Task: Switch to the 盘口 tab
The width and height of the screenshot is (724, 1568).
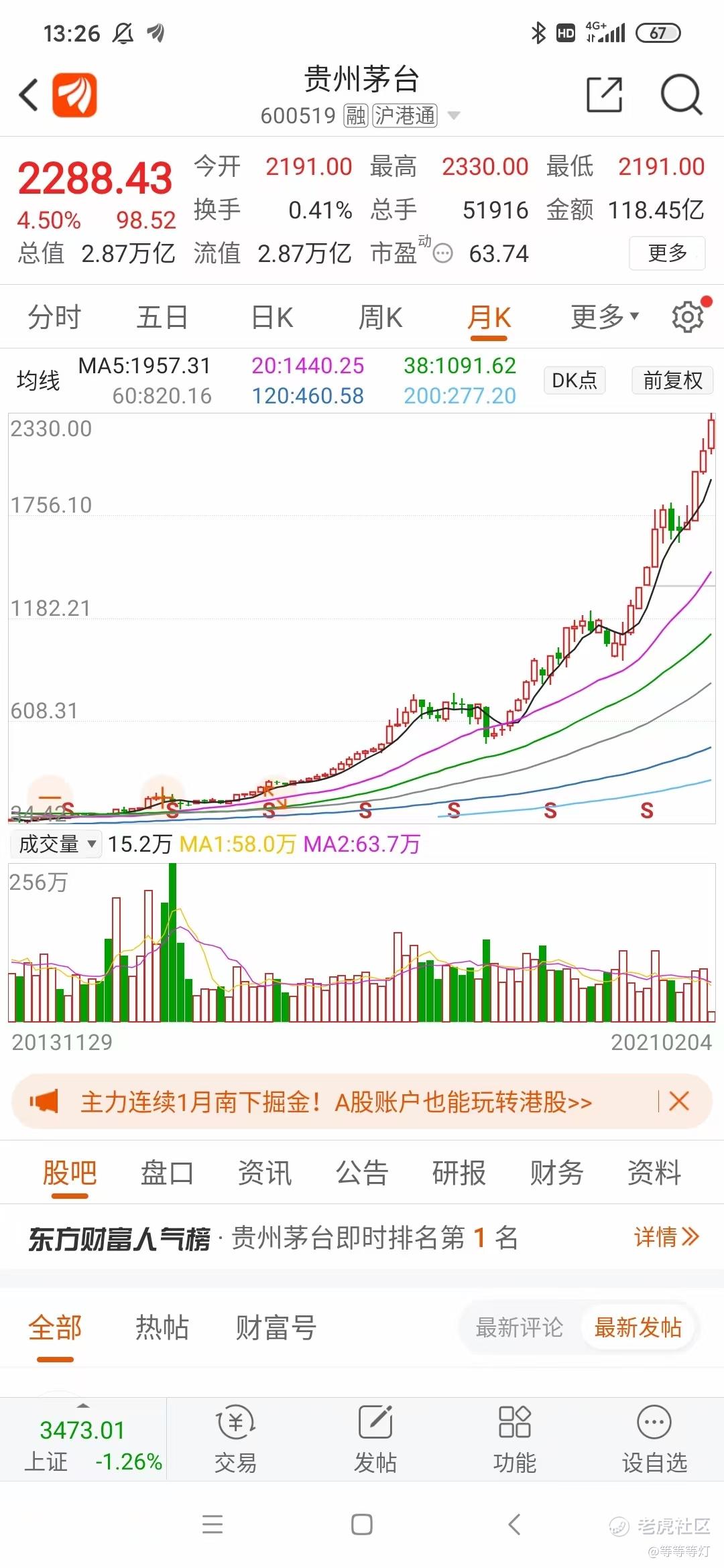Action: (x=167, y=1173)
